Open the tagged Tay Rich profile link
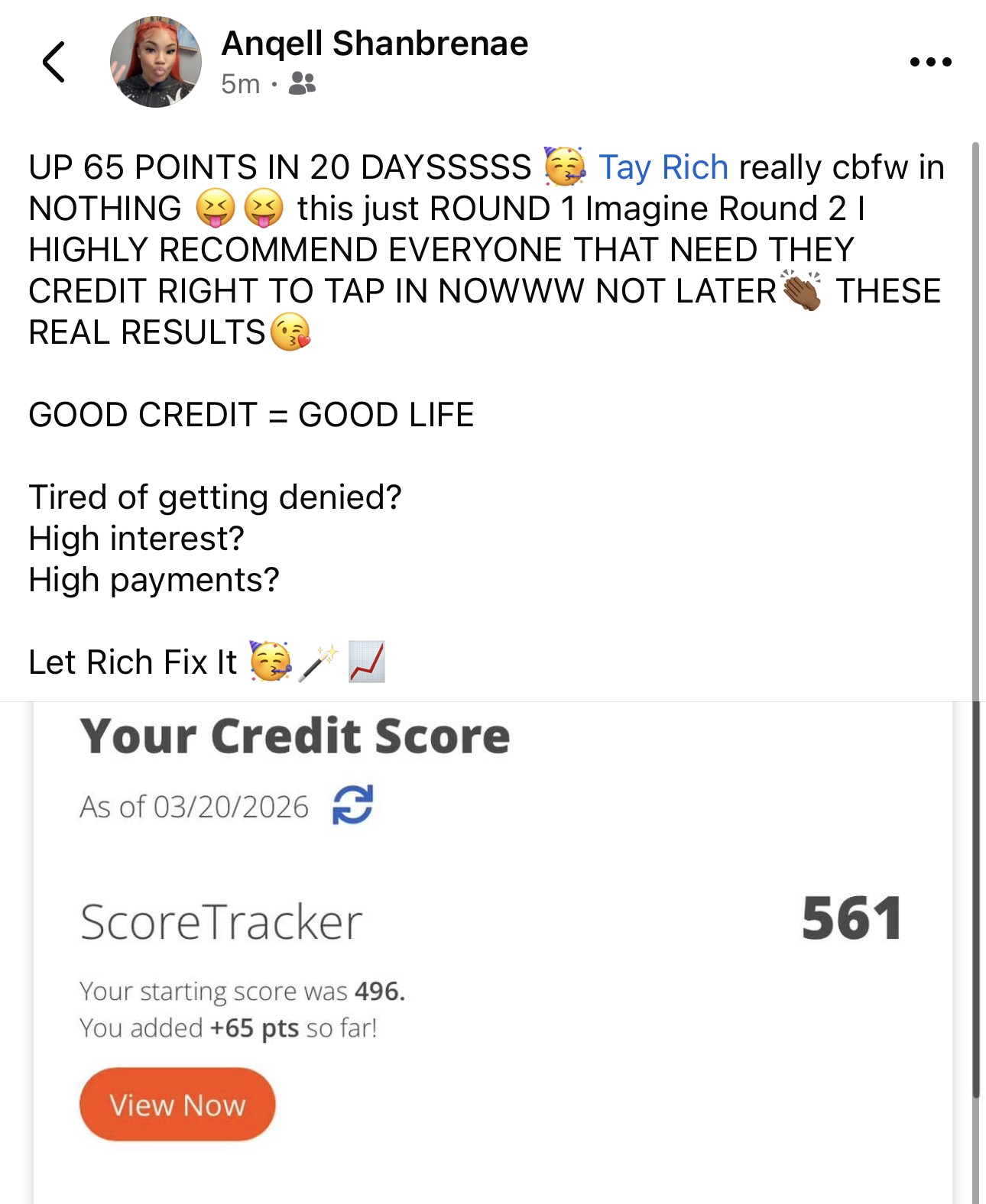Image resolution: width=986 pixels, height=1204 pixels. point(663,167)
